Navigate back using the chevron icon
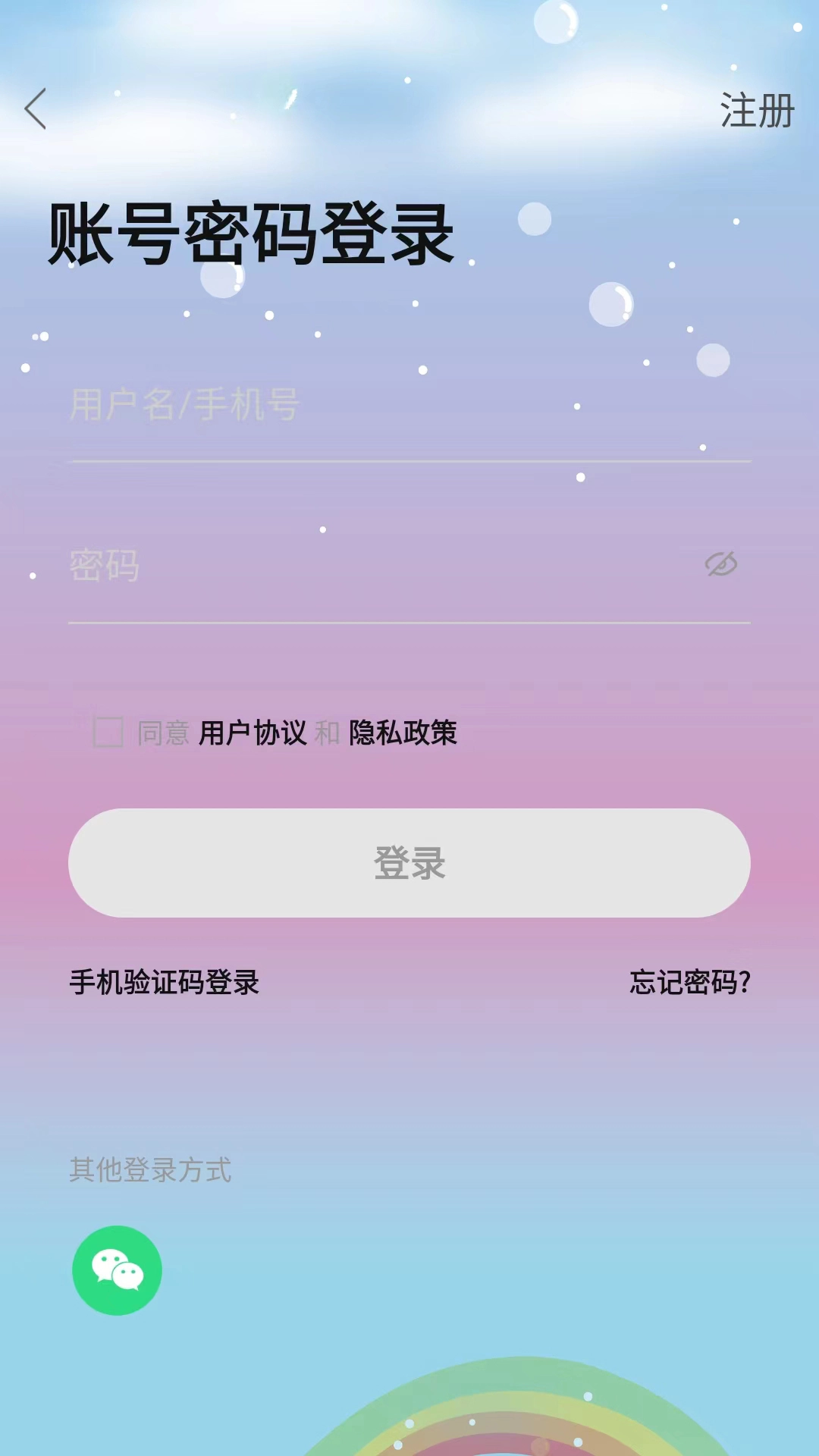 point(34,110)
